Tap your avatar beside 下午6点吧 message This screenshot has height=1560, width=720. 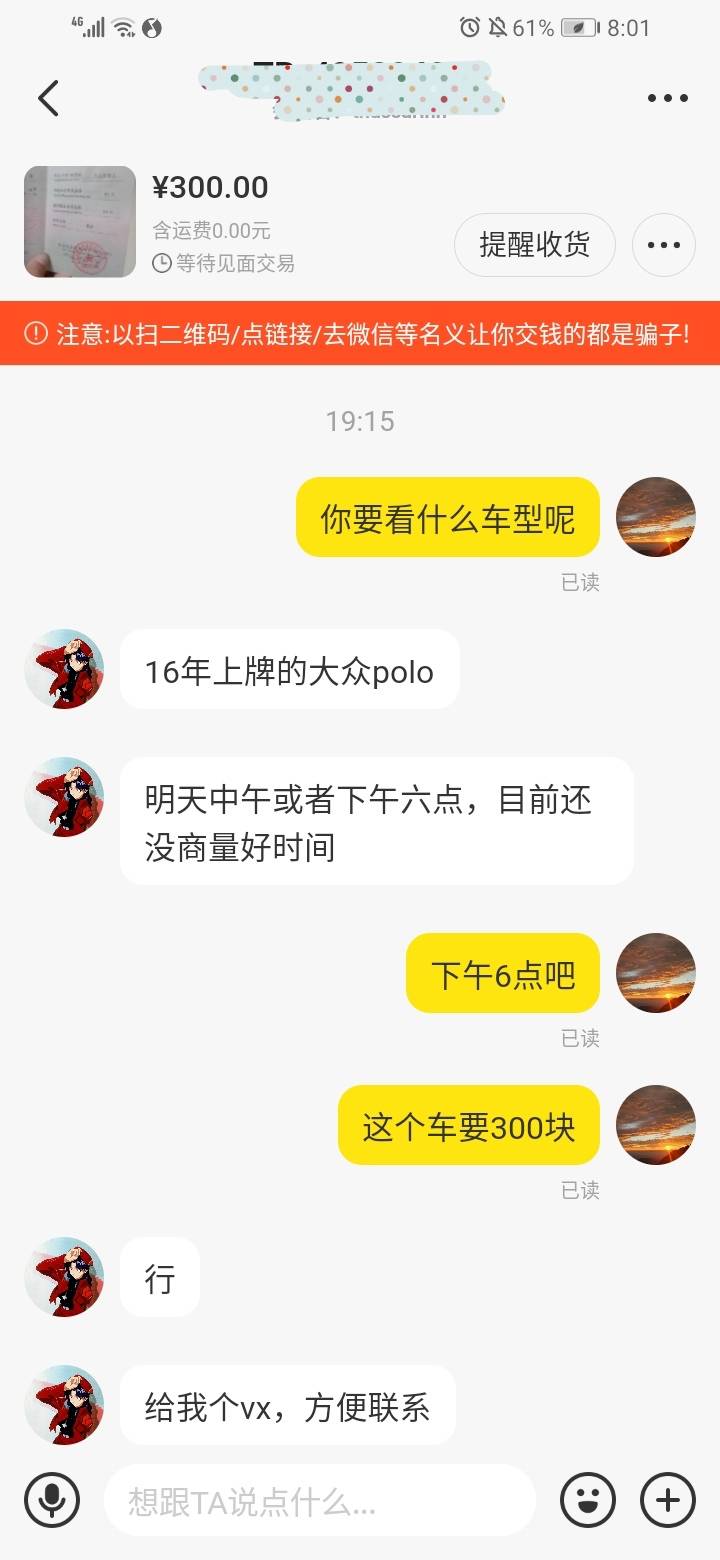[x=656, y=974]
